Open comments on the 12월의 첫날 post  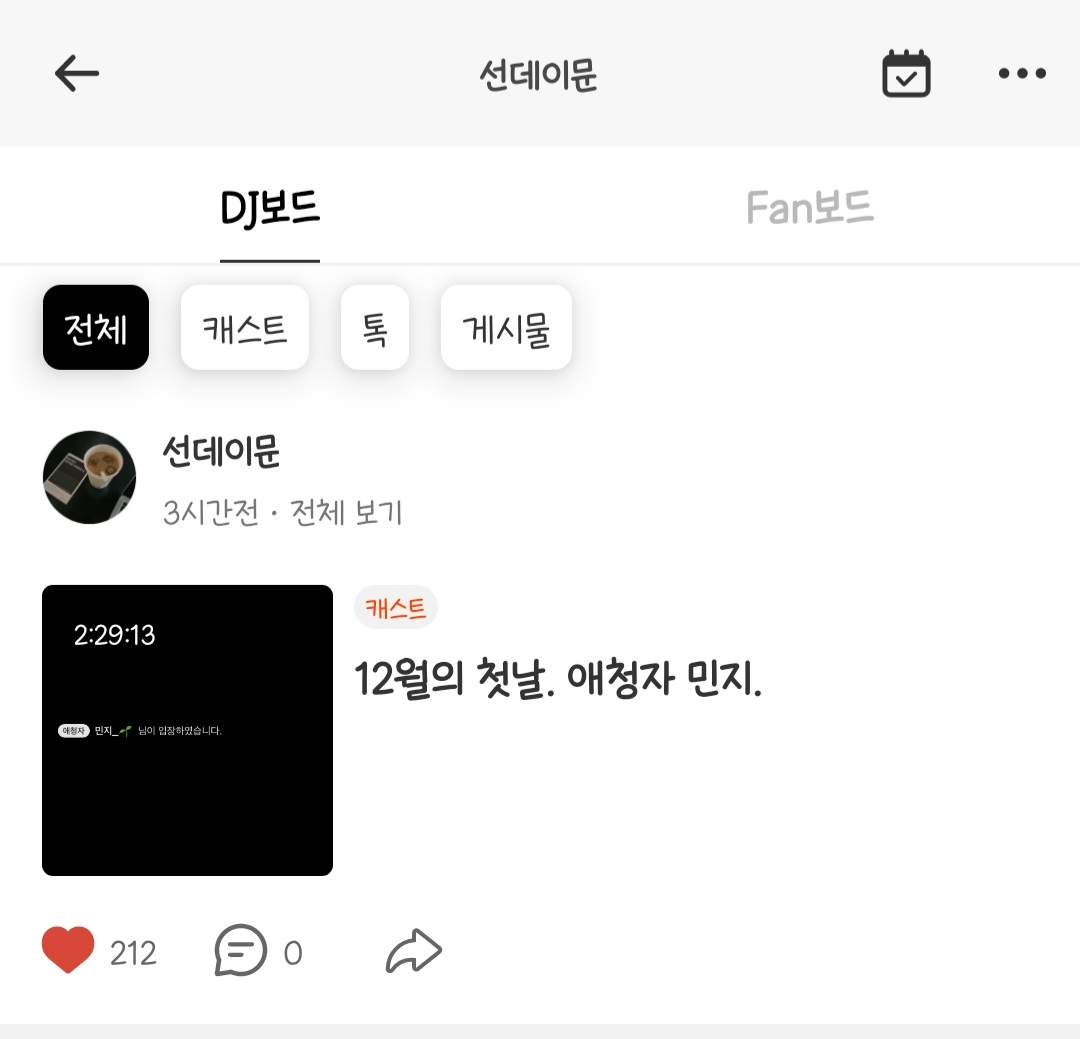point(241,951)
